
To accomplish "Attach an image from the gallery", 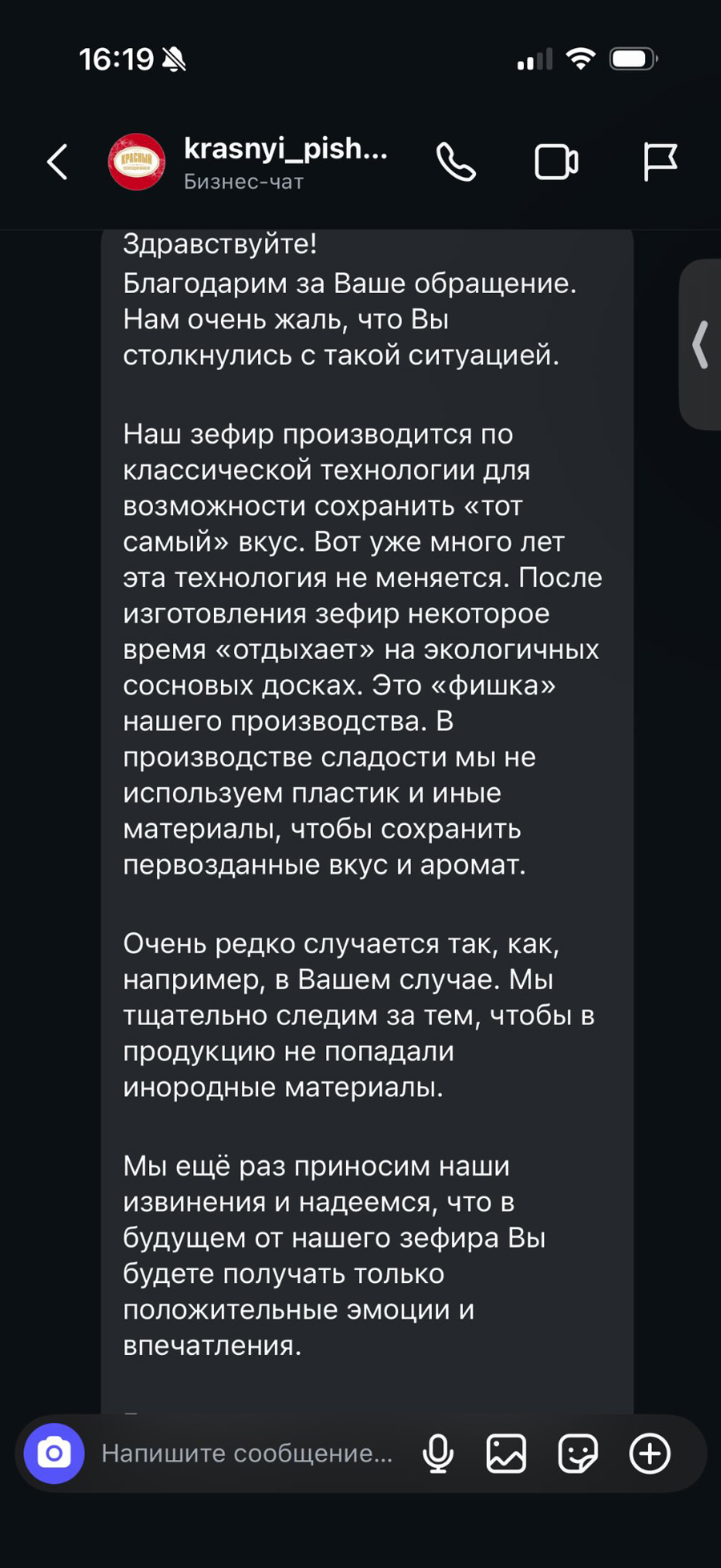I will point(506,1453).
